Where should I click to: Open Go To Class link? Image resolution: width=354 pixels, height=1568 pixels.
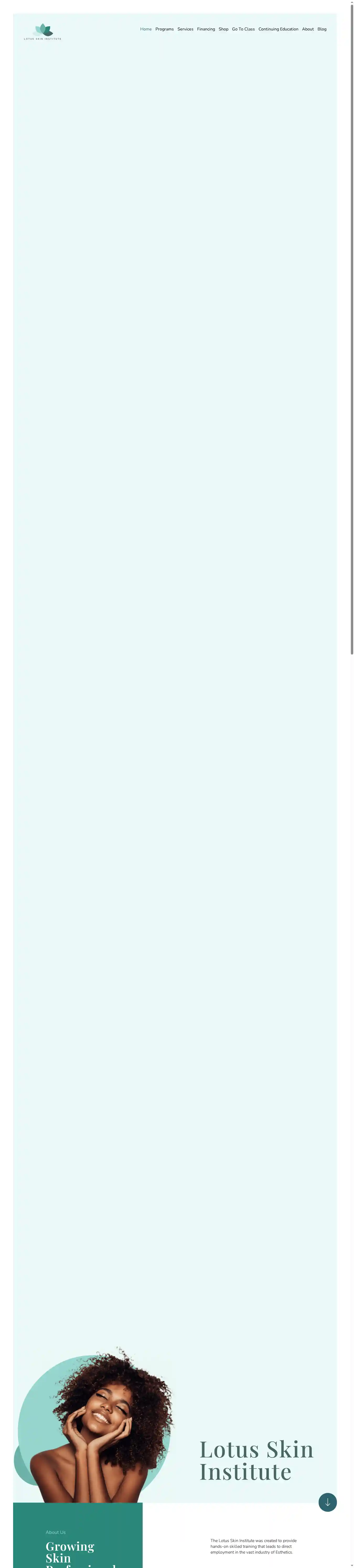243,29
